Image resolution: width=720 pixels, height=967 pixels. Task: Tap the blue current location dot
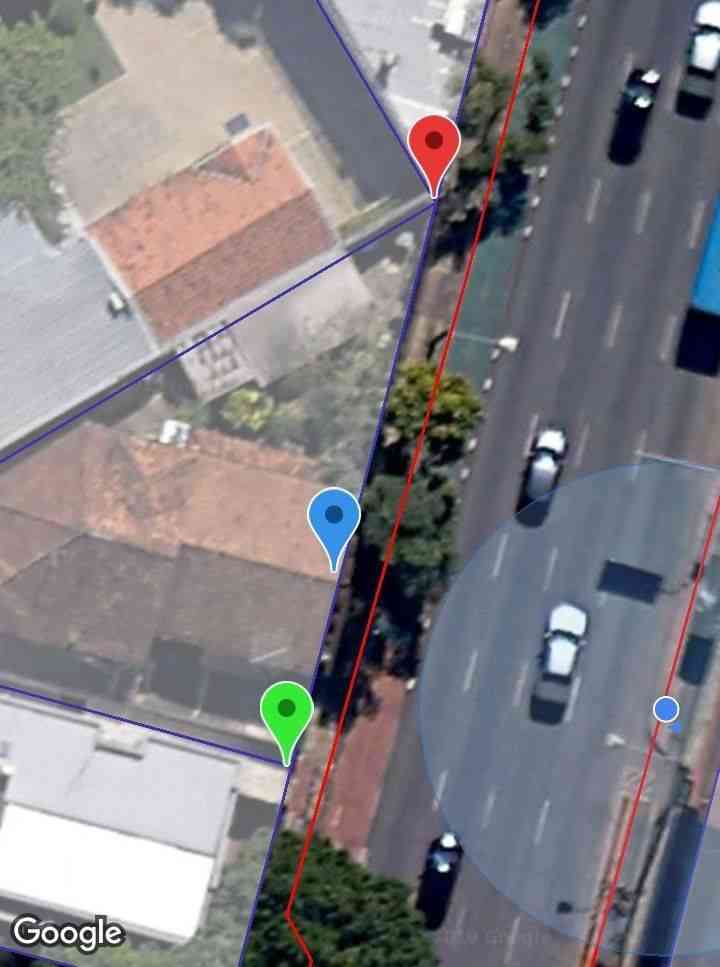tap(666, 710)
